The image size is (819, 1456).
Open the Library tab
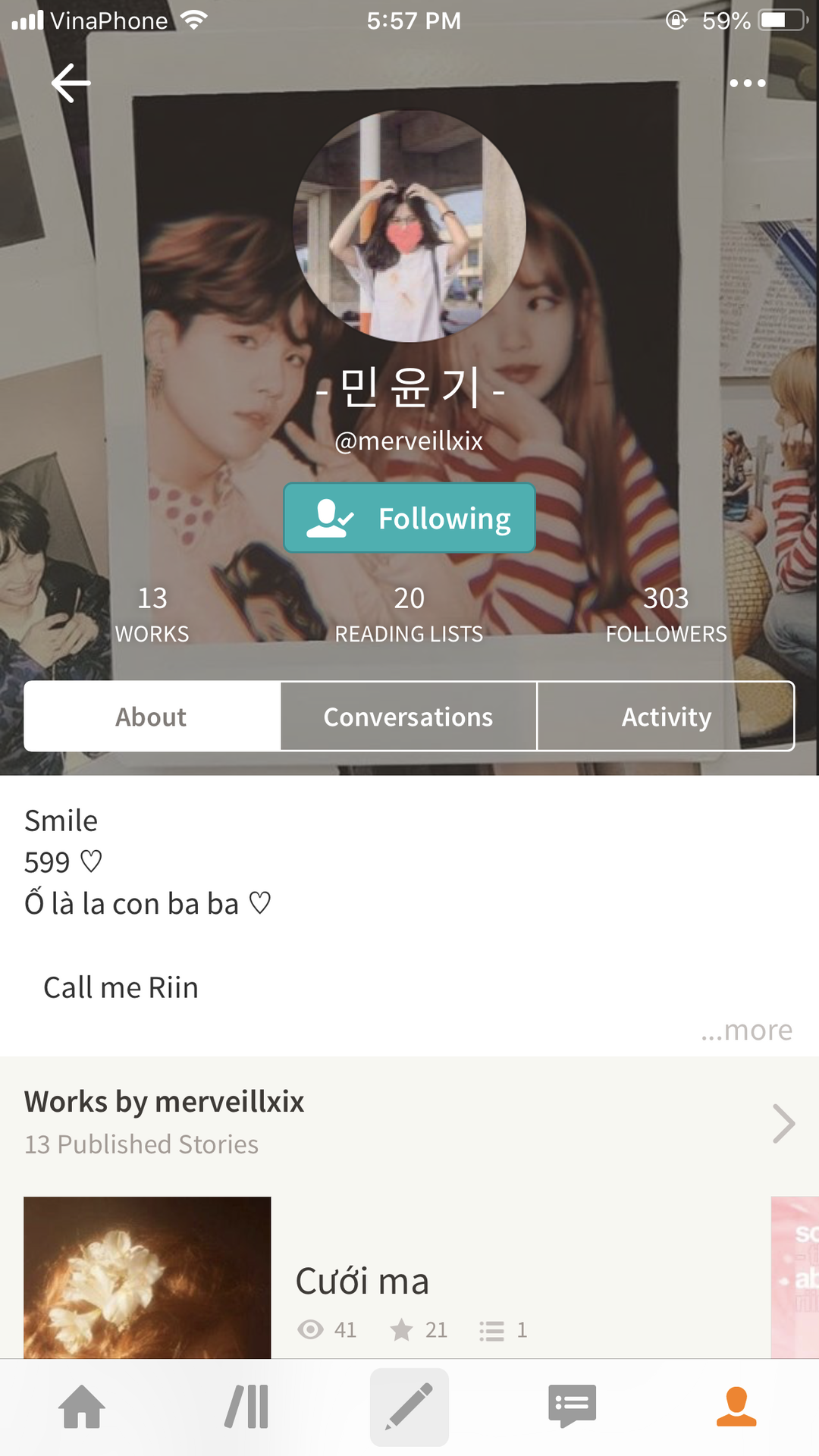tap(246, 1407)
